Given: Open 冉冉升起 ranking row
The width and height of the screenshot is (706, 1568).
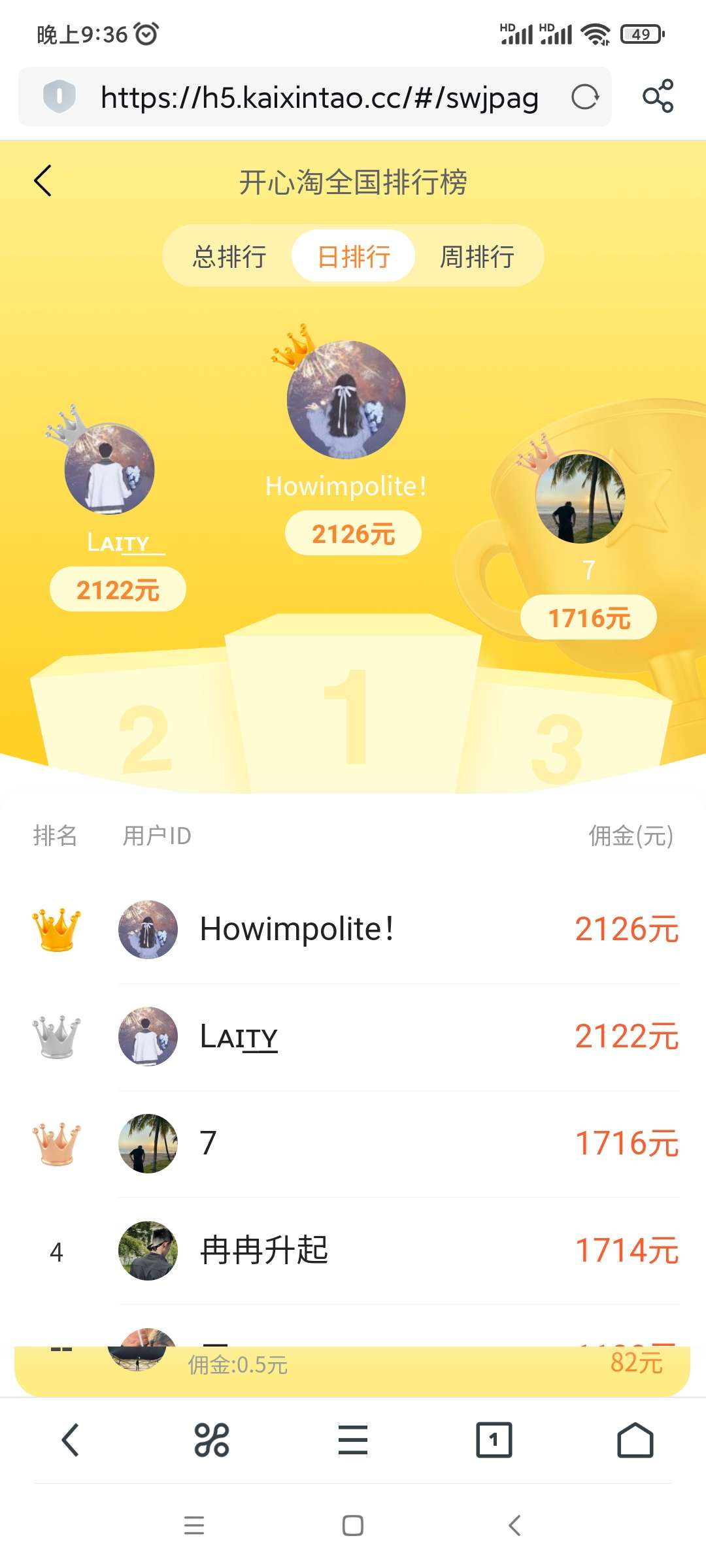Looking at the screenshot, I should [353, 1250].
